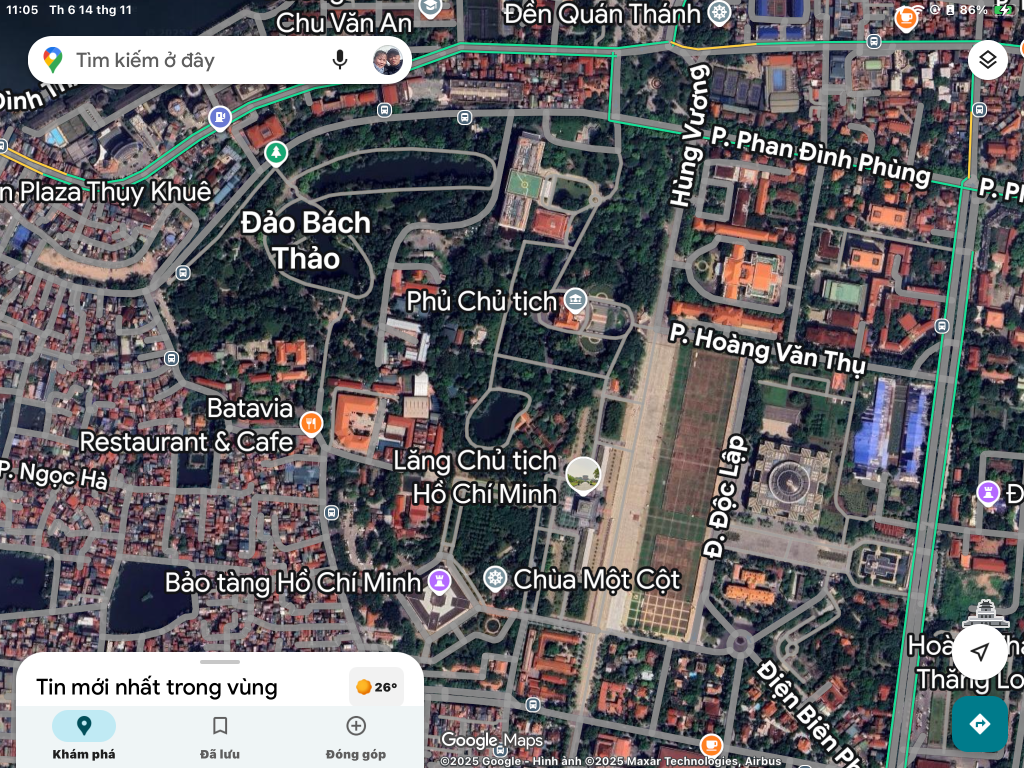This screenshot has width=1024, height=768.
Task: Open the "Tìm kiếm ở đây" search box
Action: point(190,61)
